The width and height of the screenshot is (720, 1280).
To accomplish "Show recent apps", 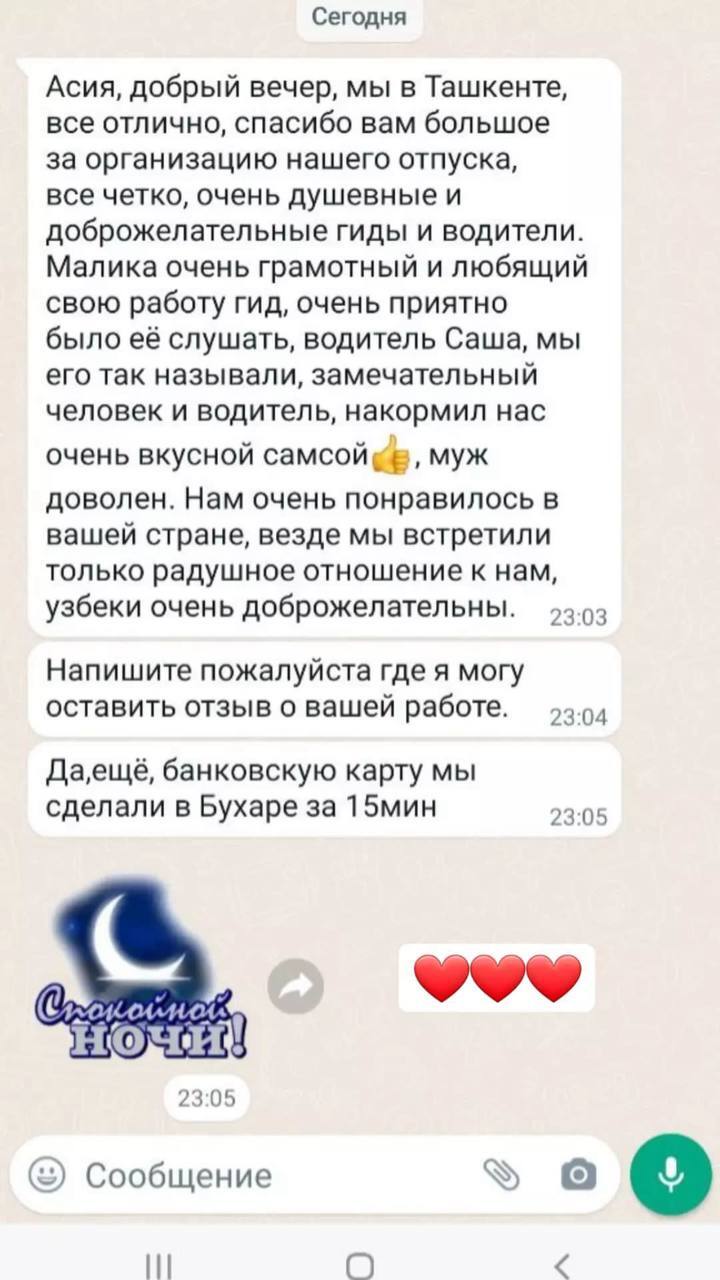I will coord(159,1264).
